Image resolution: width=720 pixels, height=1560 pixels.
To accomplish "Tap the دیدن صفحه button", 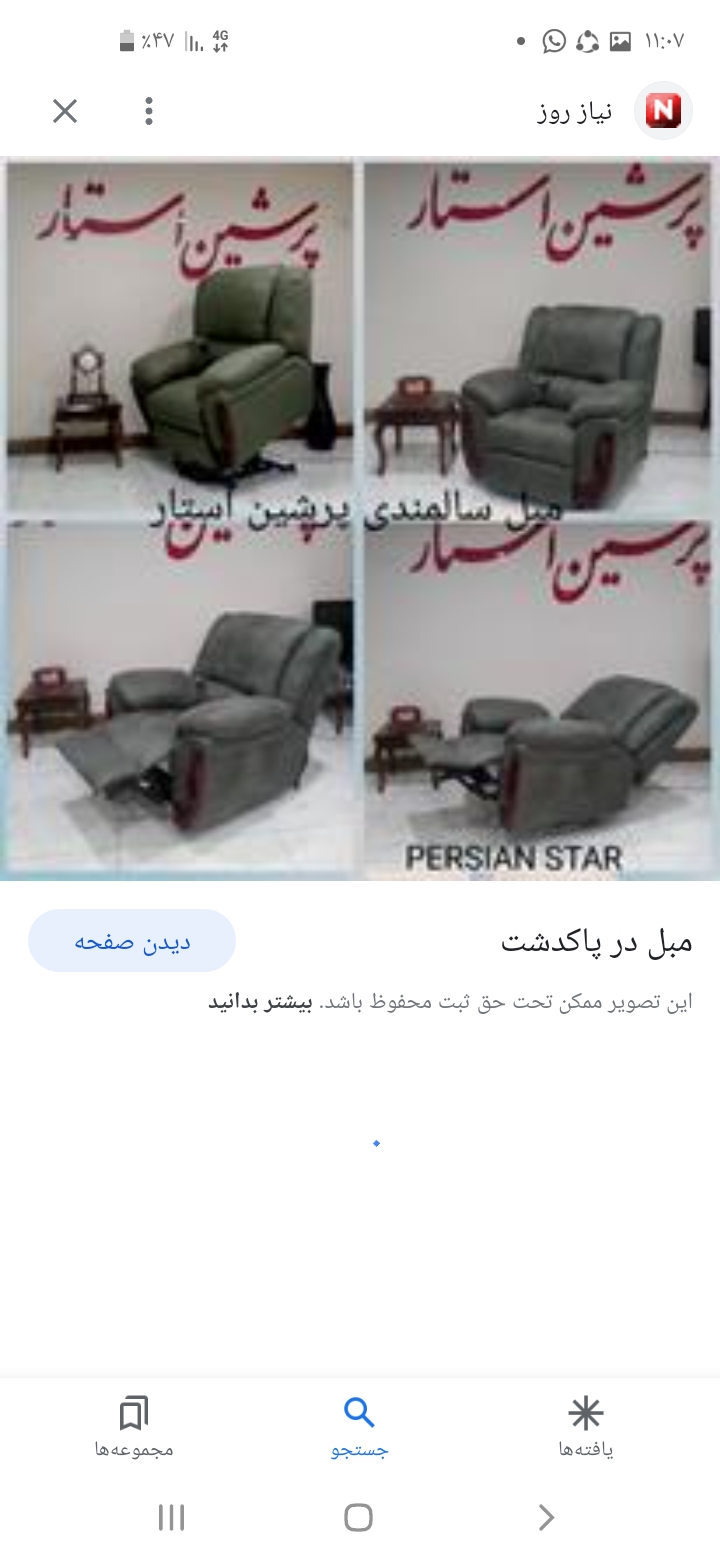I will [x=132, y=941].
